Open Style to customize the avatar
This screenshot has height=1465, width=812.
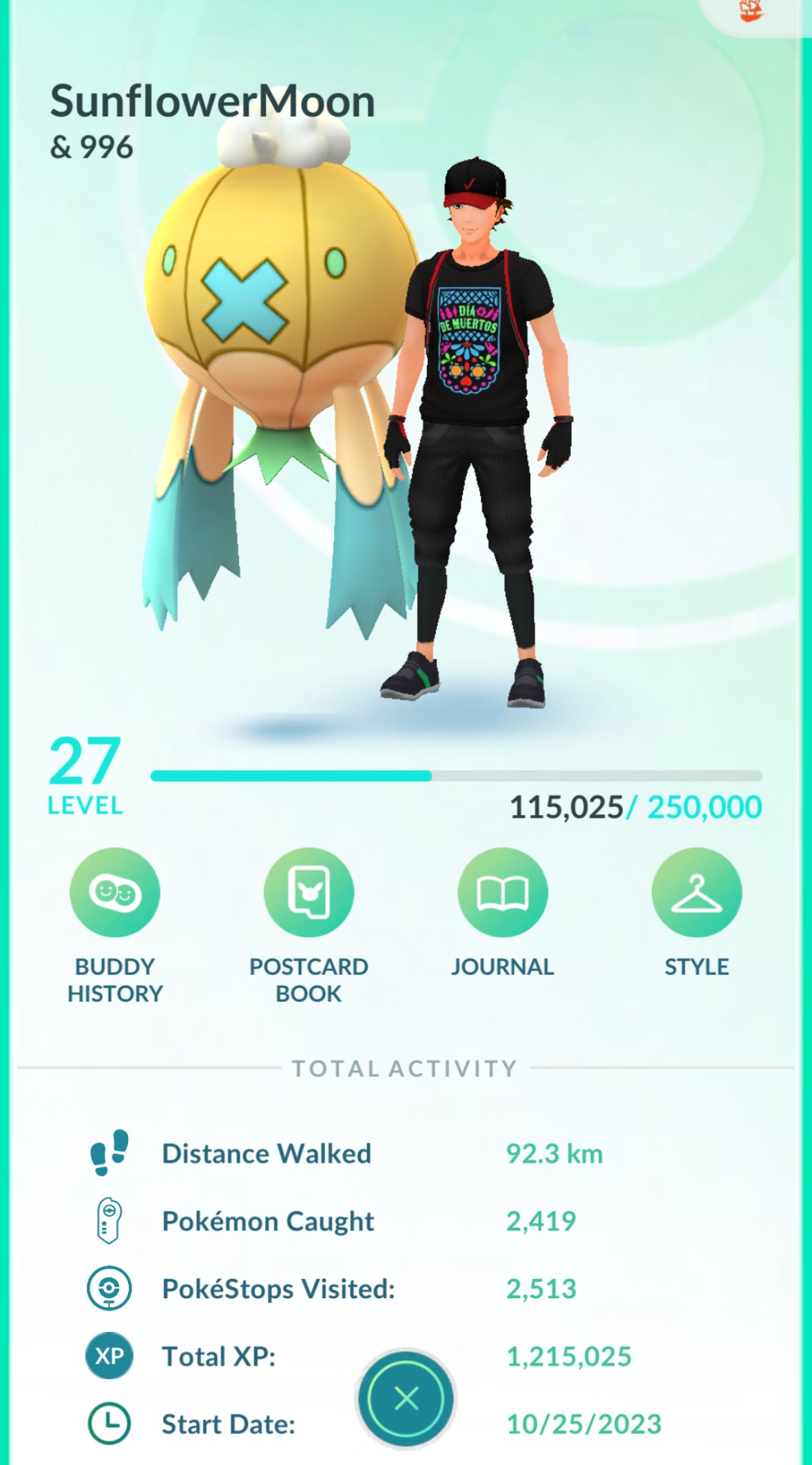point(696,892)
